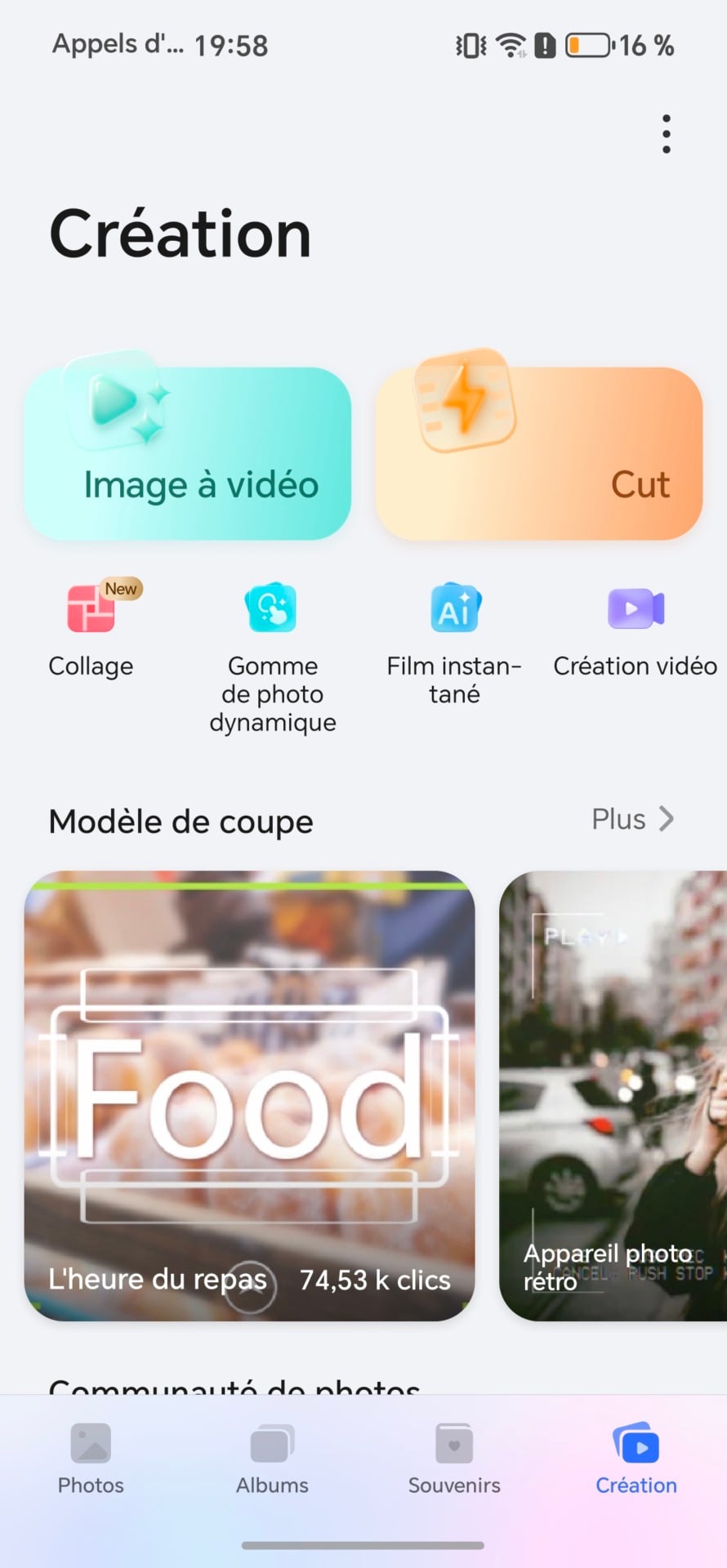Open the three-dot overflow menu
Image resolution: width=727 pixels, height=1568 pixels.
(x=667, y=134)
